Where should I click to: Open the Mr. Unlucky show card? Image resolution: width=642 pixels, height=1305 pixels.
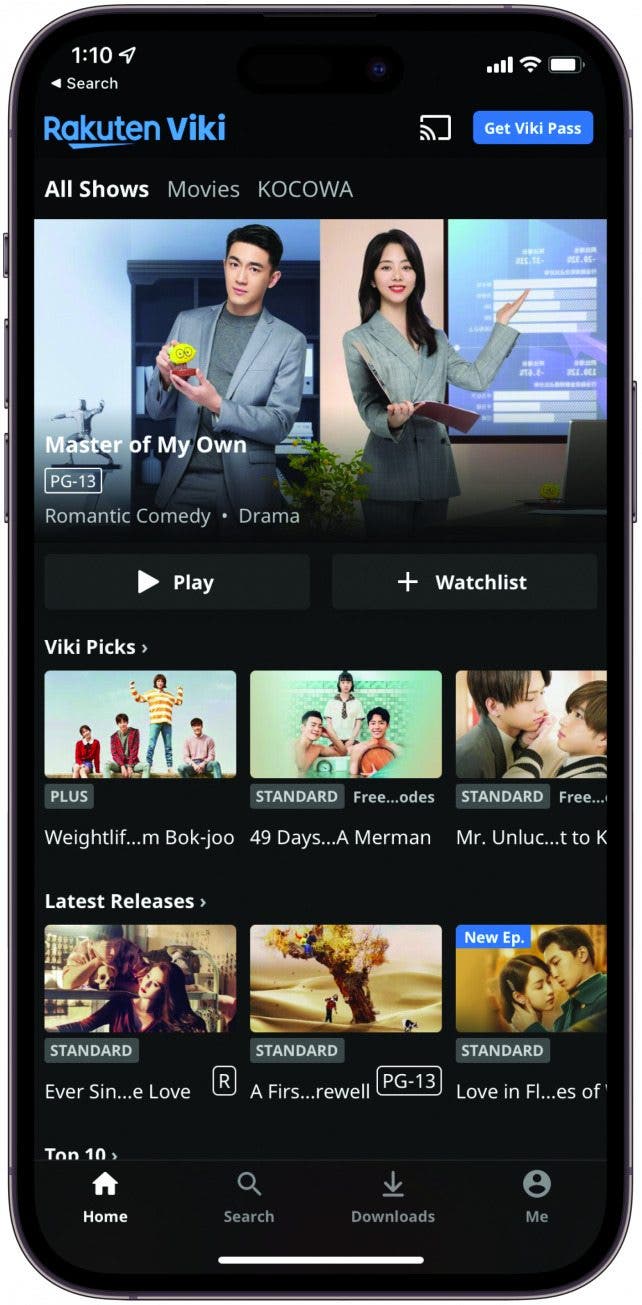(x=531, y=725)
